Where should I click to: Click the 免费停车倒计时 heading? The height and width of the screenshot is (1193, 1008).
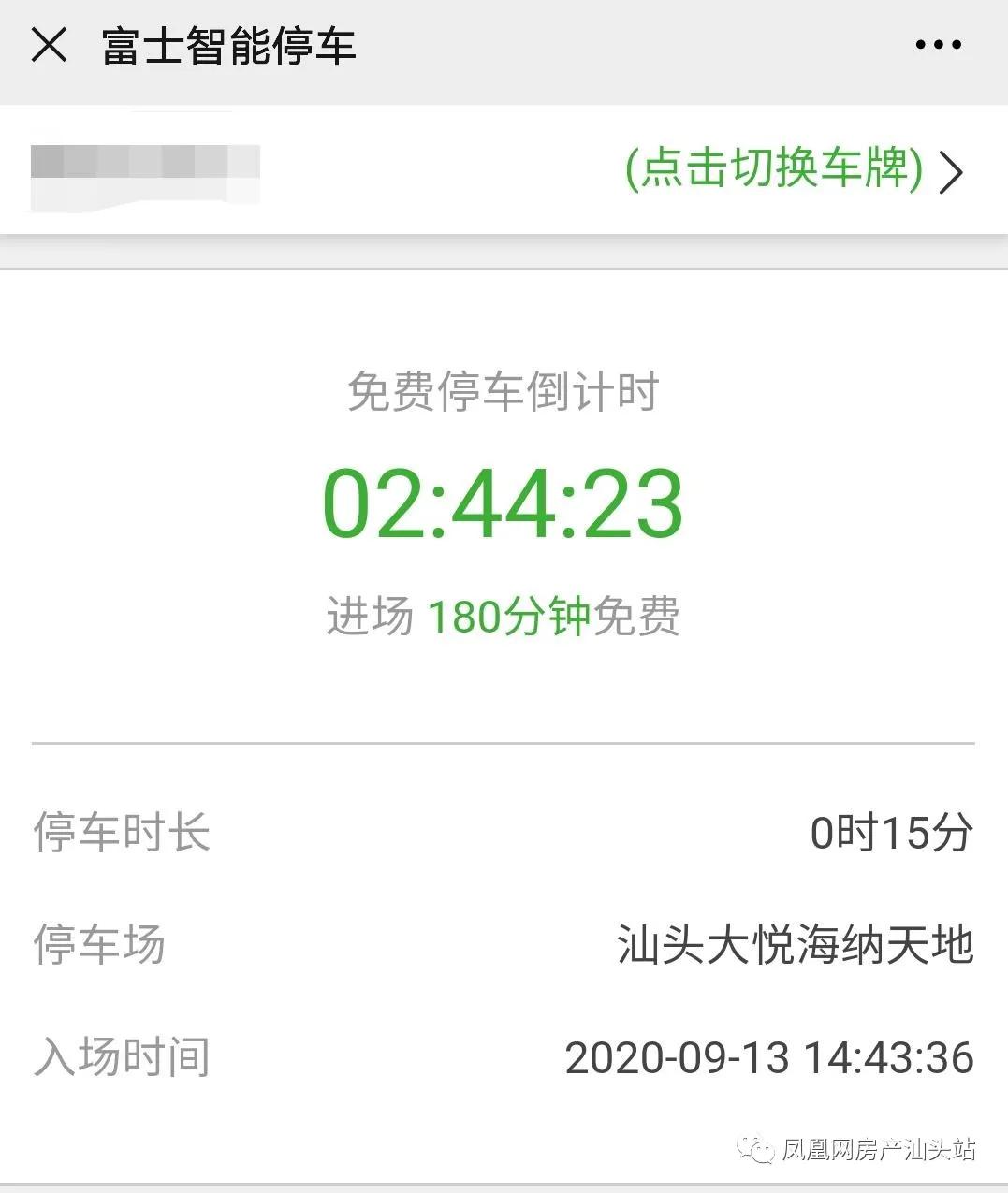tap(504, 392)
